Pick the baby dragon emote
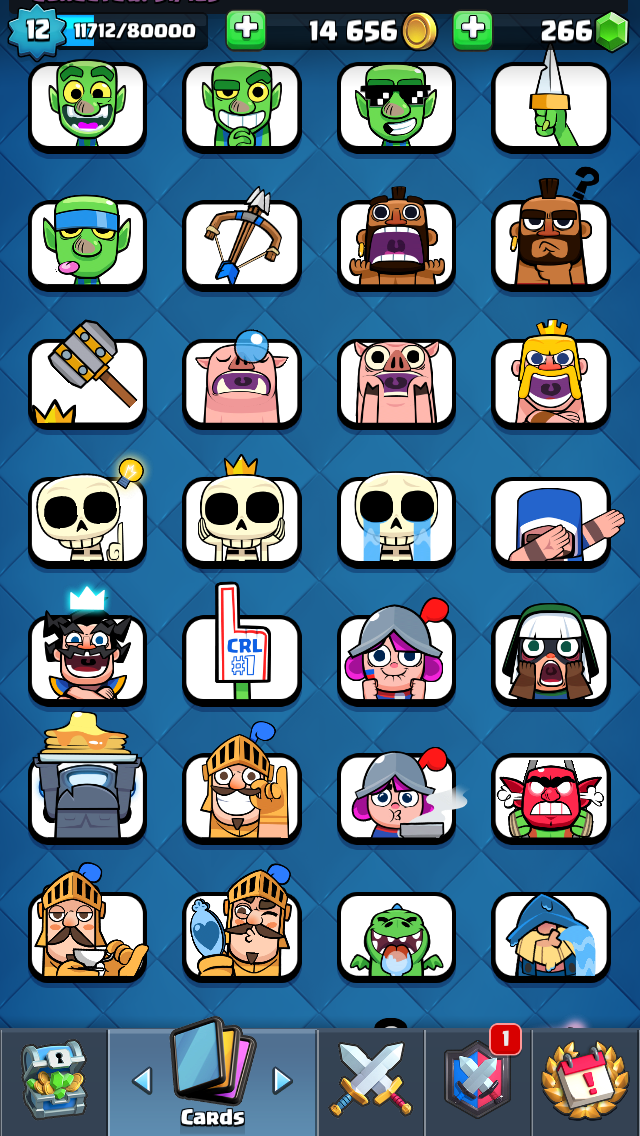The image size is (640, 1136). [396, 935]
